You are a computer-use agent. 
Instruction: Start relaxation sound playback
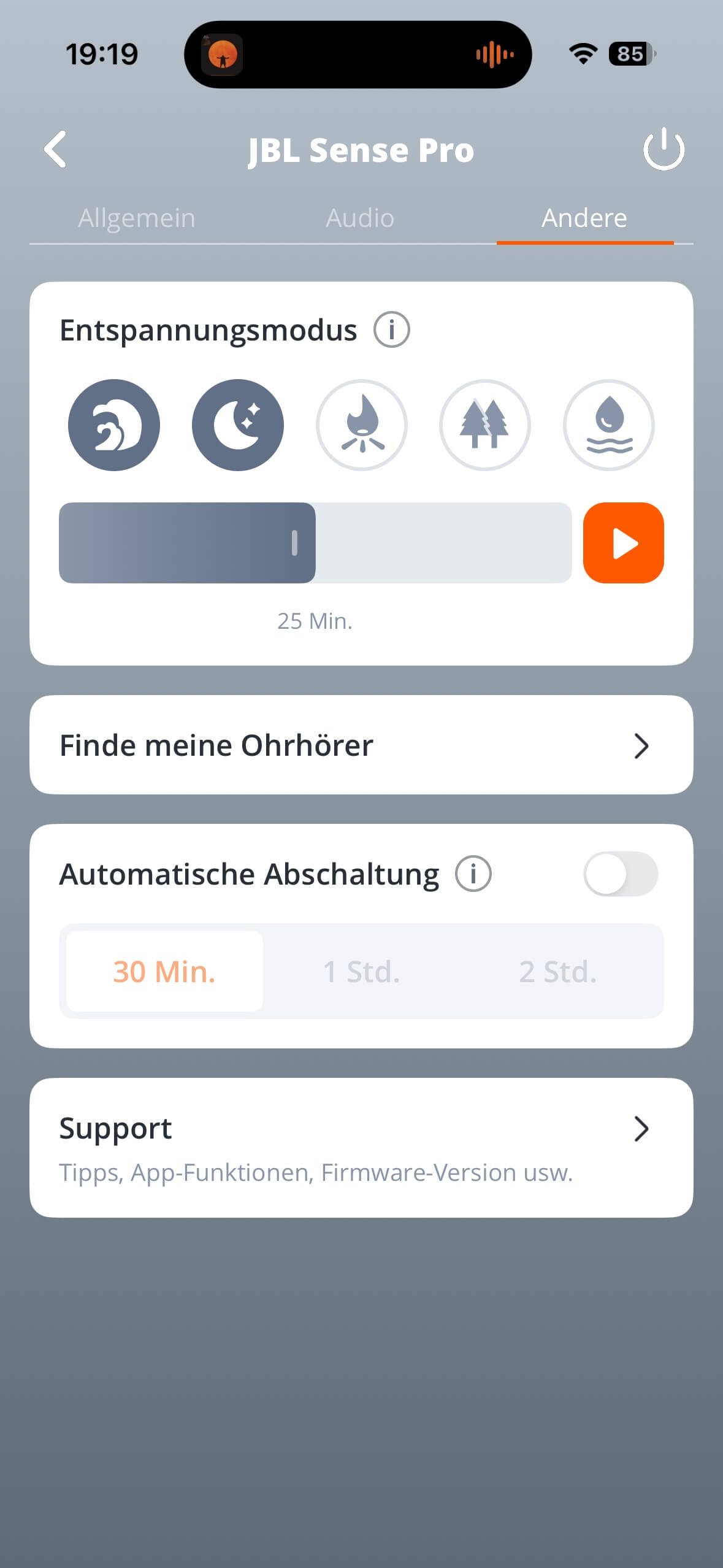coord(623,543)
